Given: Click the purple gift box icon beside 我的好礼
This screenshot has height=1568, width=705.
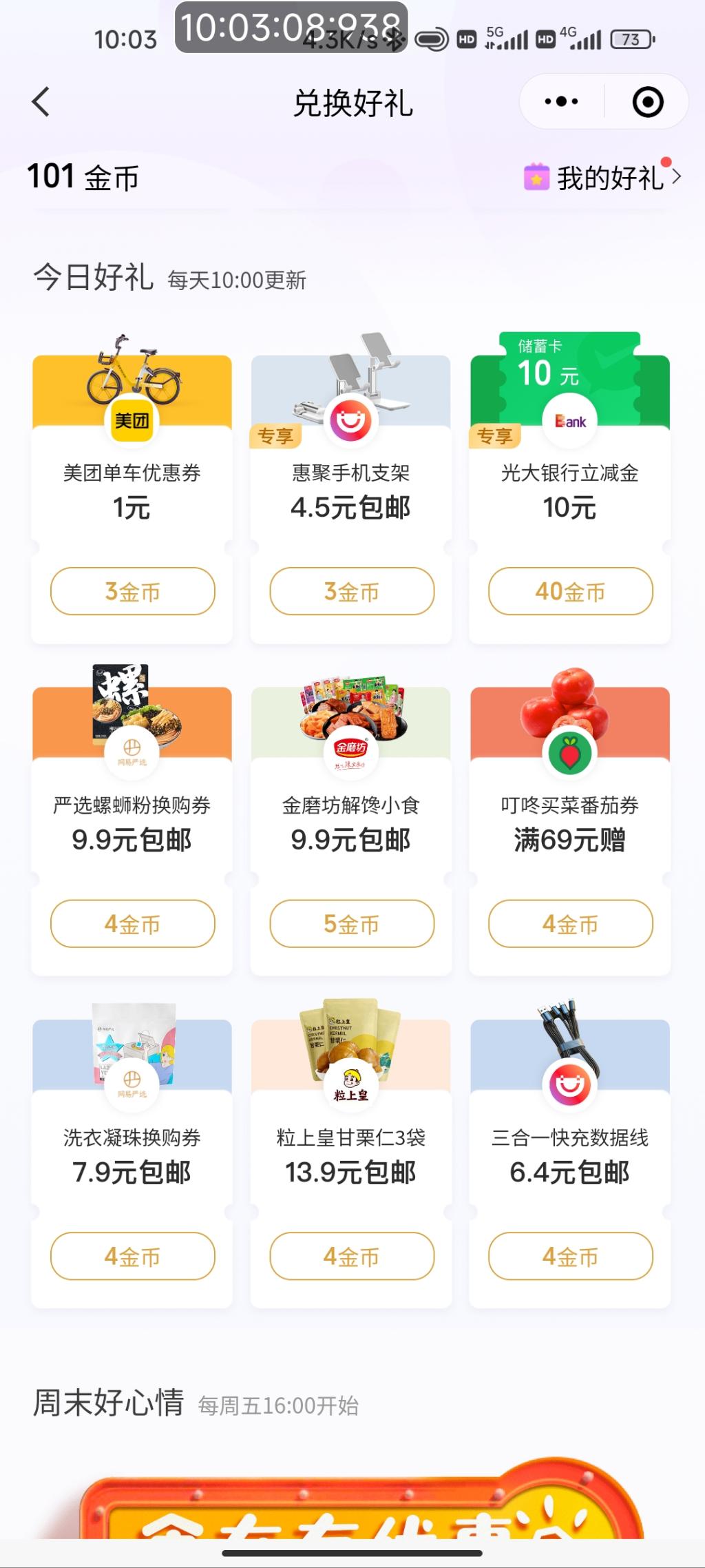Looking at the screenshot, I should [x=536, y=178].
